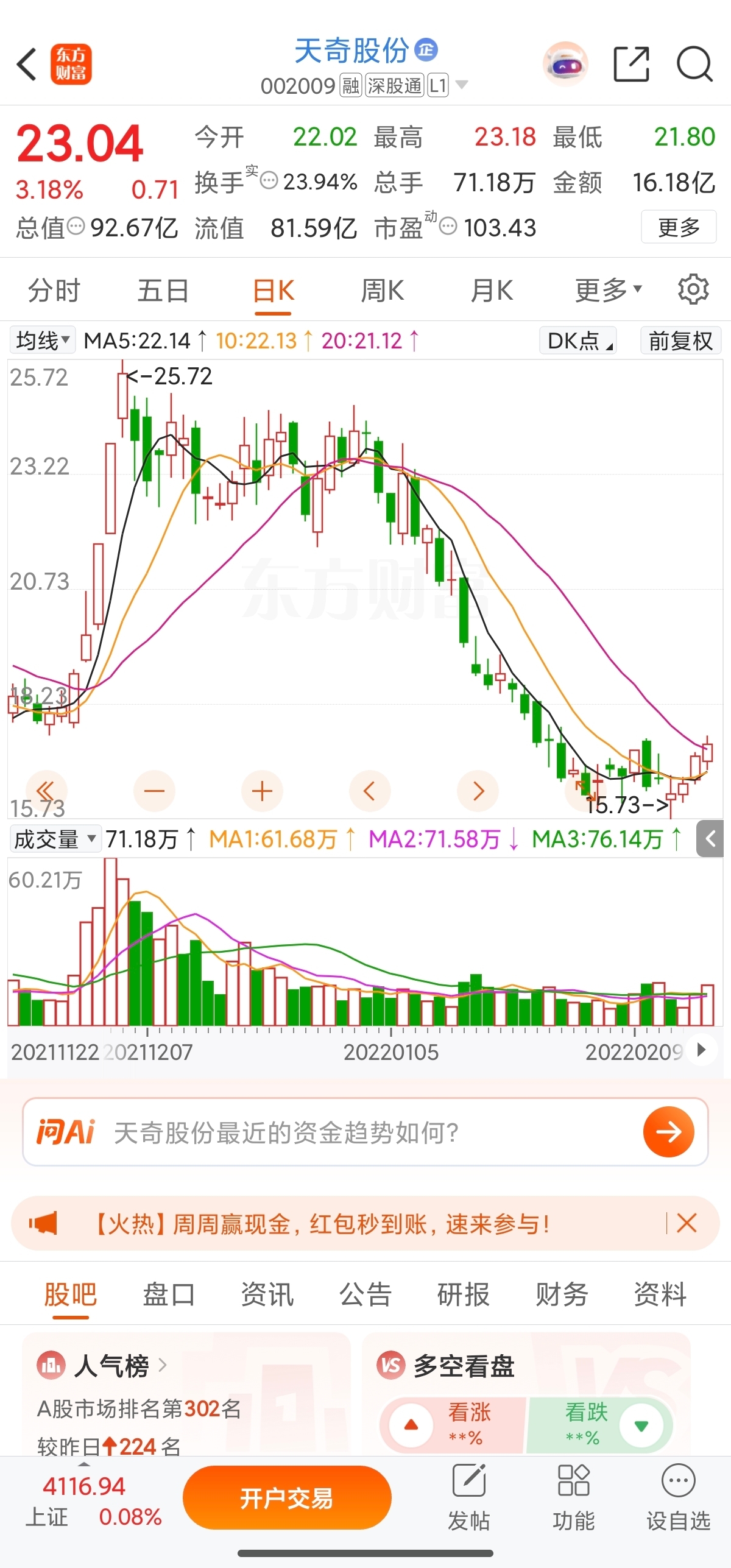The height and width of the screenshot is (1568, 731).
Task: Zoom out chart with minus button
Action: [154, 791]
